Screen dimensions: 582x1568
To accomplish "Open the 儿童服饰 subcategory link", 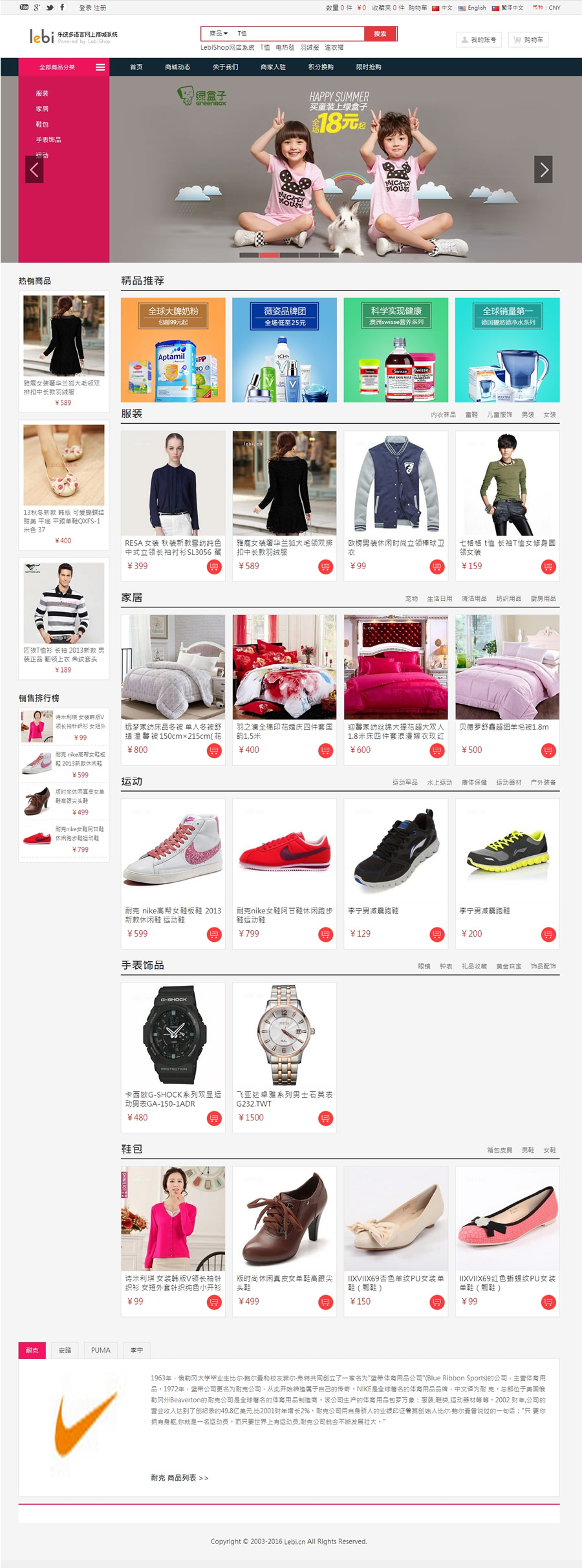I will click(x=499, y=415).
